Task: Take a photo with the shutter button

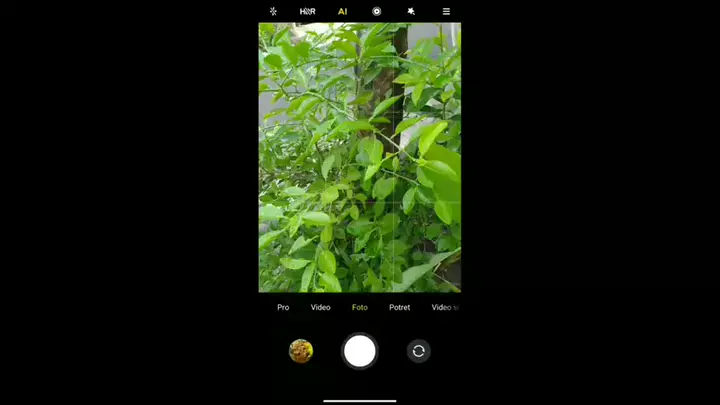Action: (359, 351)
